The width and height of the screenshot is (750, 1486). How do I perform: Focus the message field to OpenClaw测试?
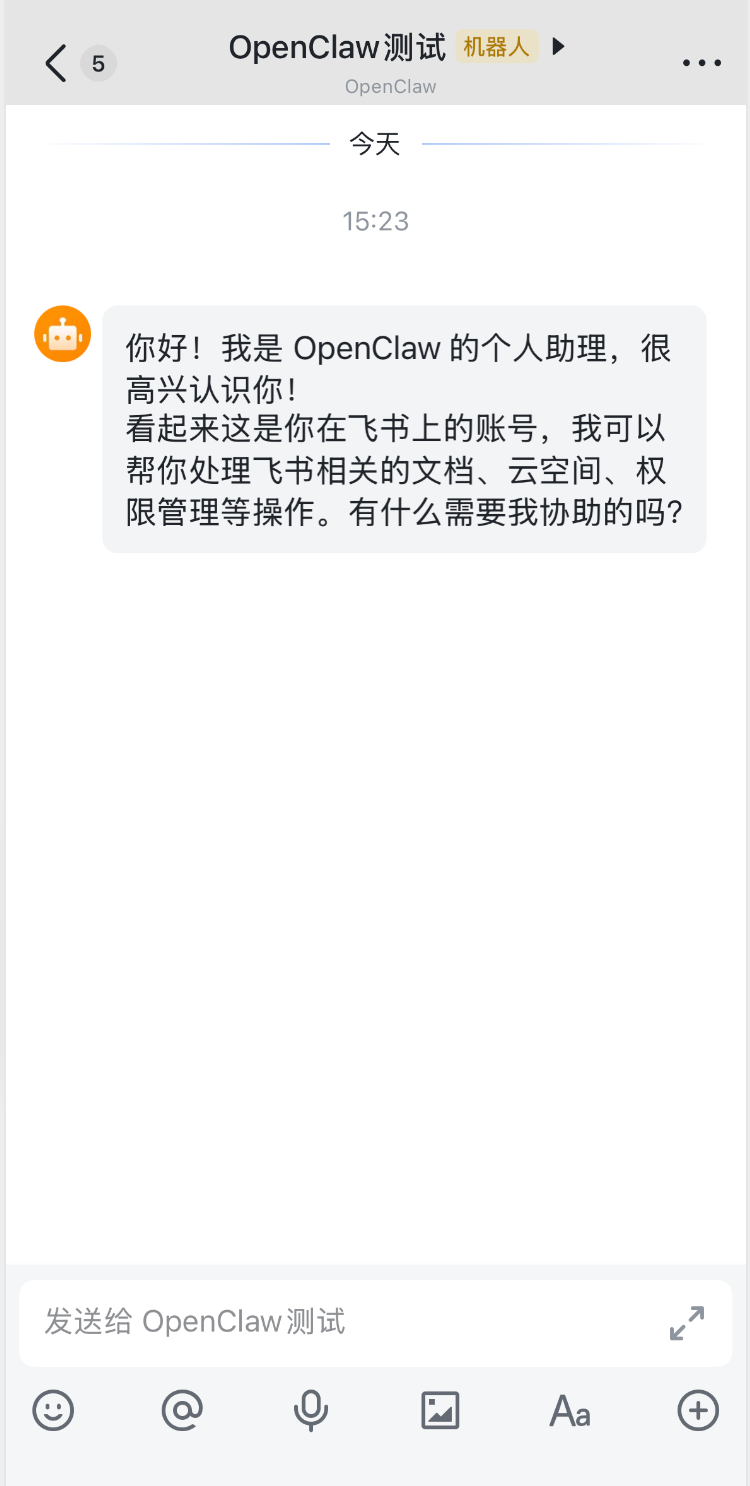340,1322
